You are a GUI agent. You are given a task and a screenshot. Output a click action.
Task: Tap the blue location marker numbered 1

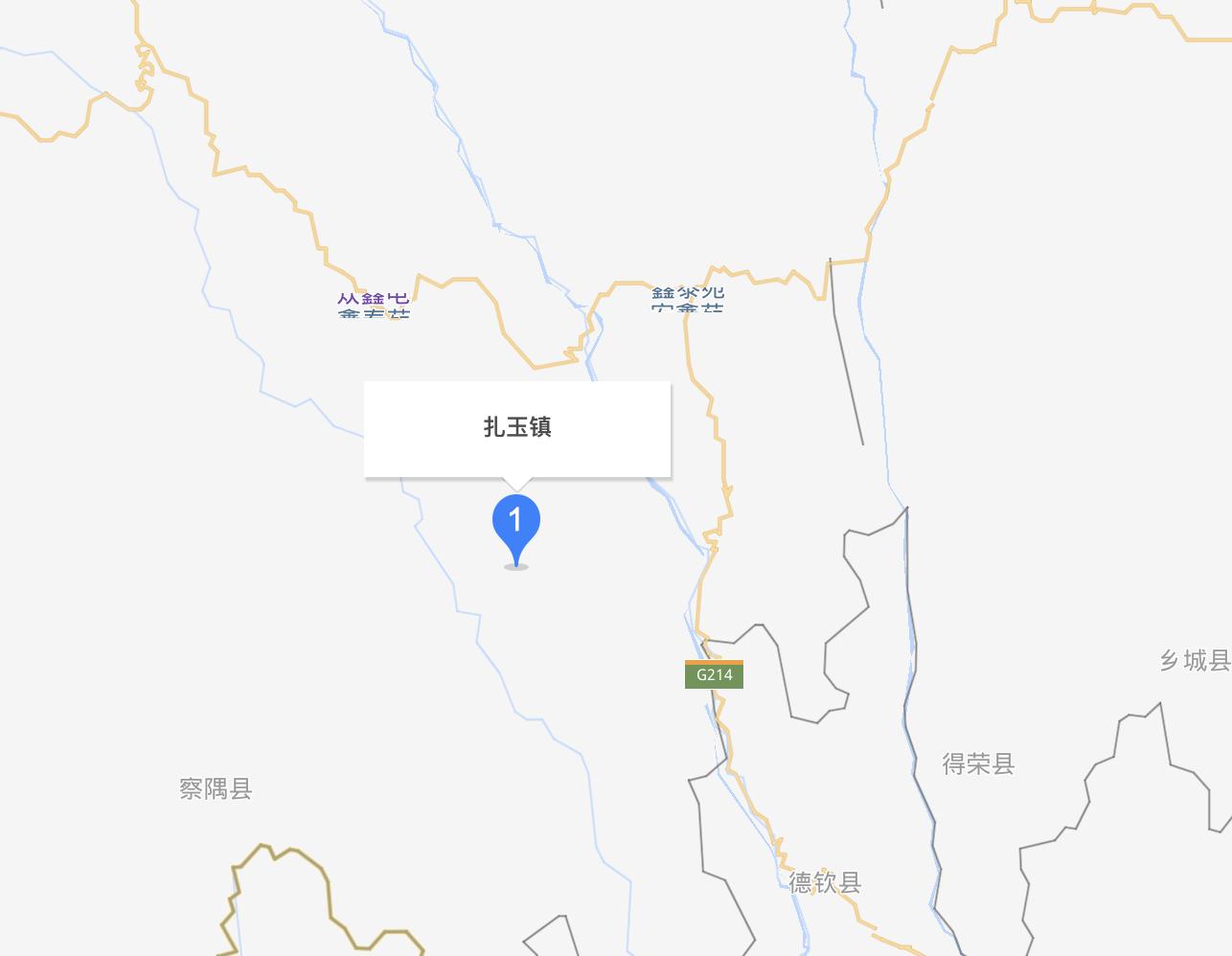click(x=516, y=525)
